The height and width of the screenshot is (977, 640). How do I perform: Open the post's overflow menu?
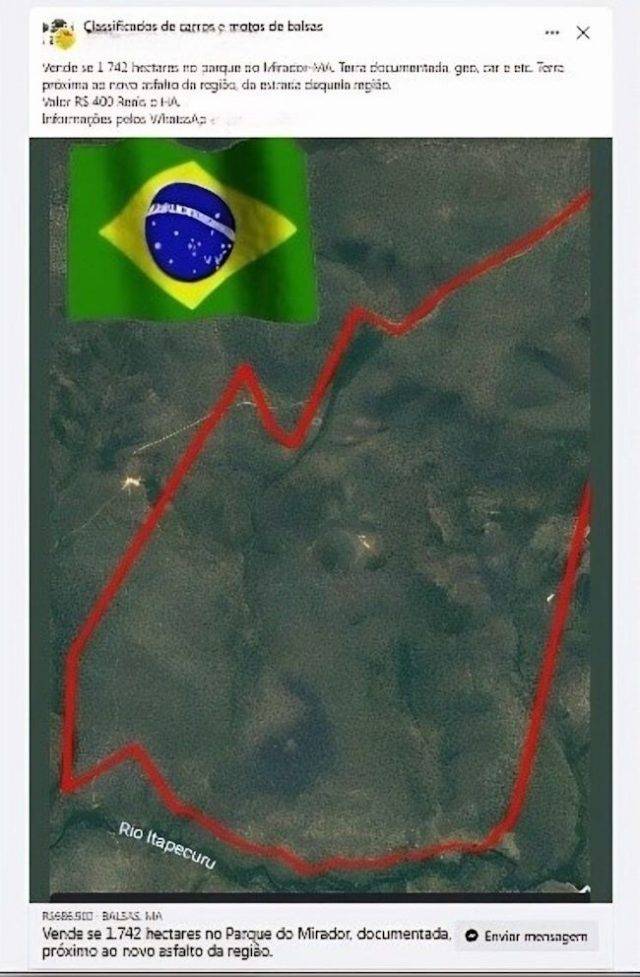coord(552,33)
